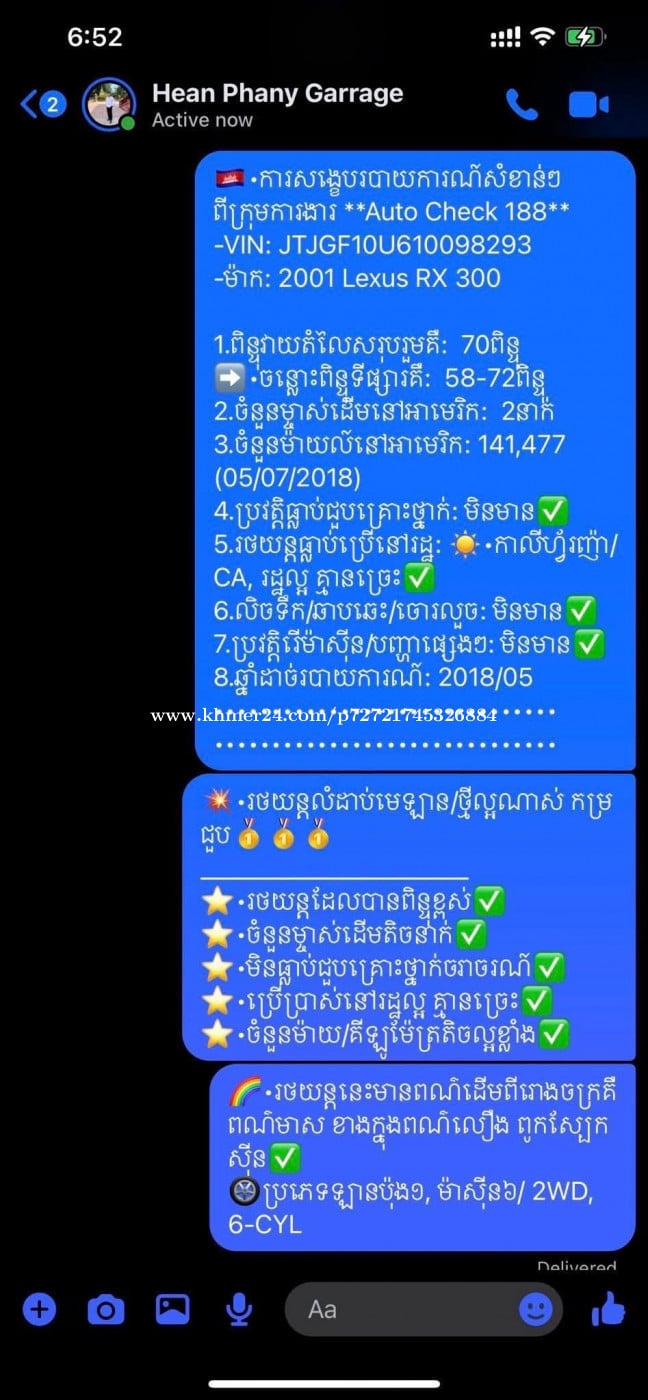Attach a picture from the gallery
Screen dimensions: 648x1400
tap(172, 1308)
